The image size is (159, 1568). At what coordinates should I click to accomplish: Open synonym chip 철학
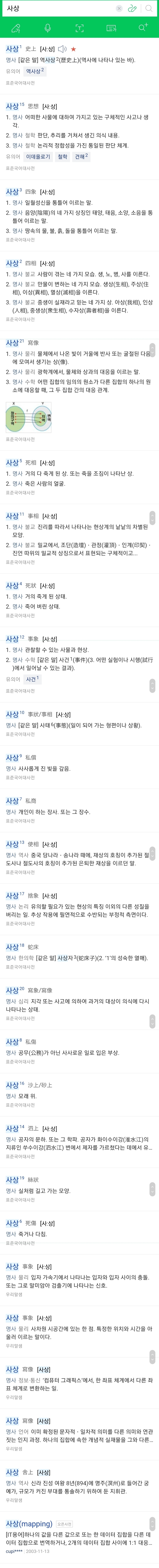(x=63, y=156)
